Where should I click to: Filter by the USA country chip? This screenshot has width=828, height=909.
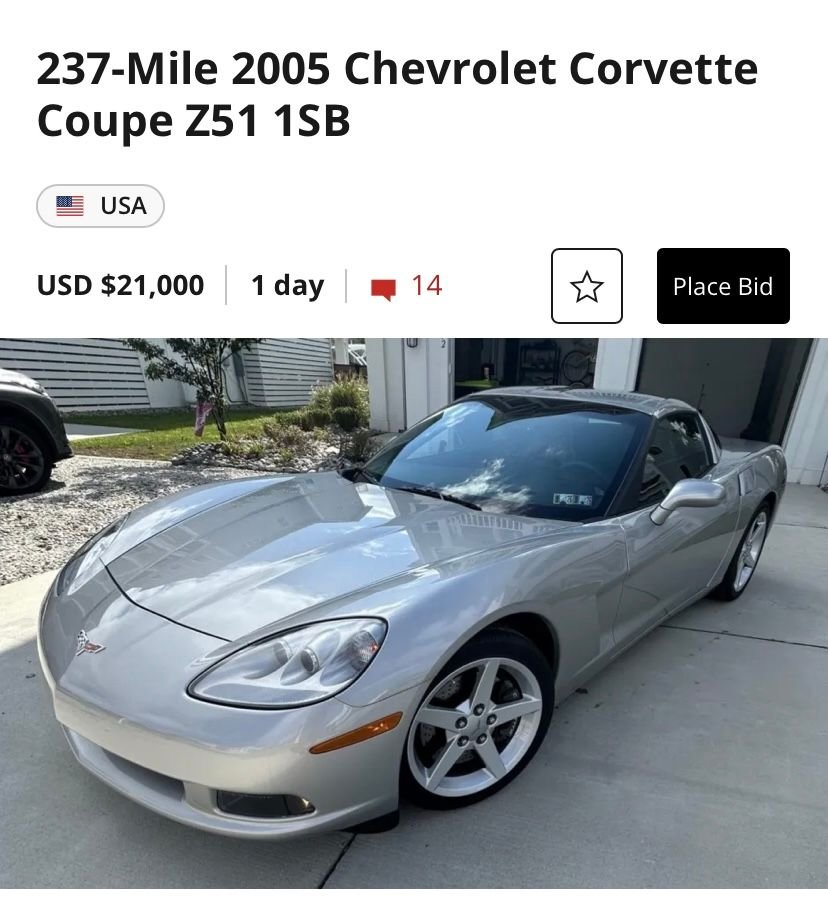pos(100,206)
